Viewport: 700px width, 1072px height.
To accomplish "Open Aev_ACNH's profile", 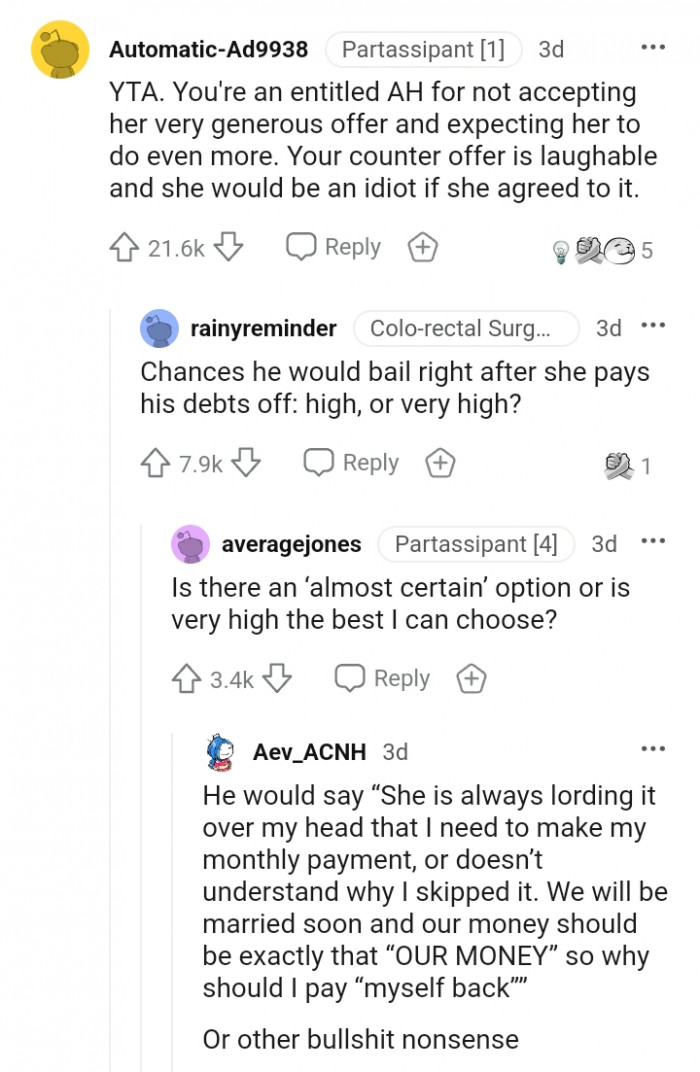I will [x=310, y=751].
